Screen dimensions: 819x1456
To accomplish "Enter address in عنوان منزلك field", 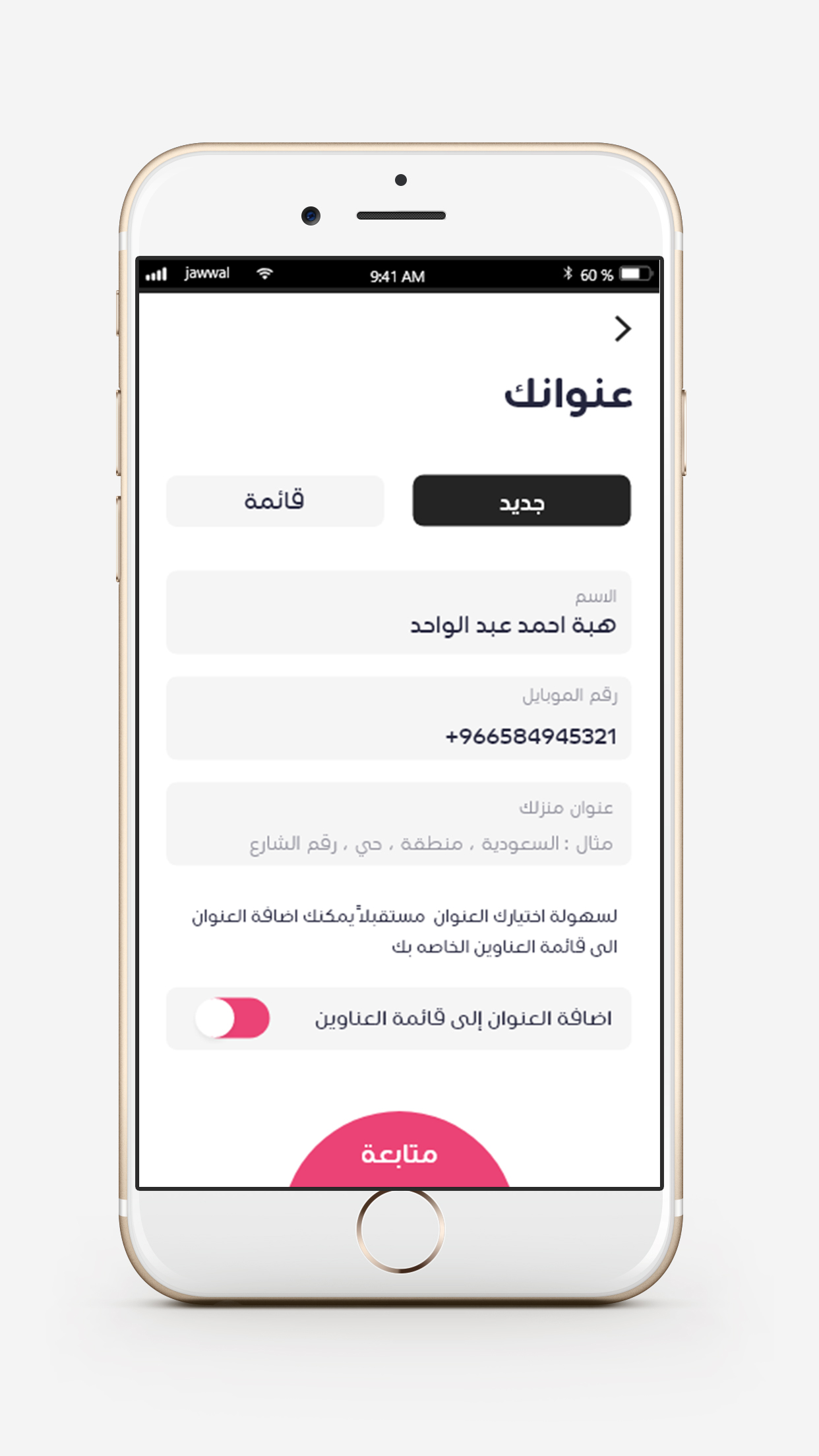I will (x=398, y=824).
